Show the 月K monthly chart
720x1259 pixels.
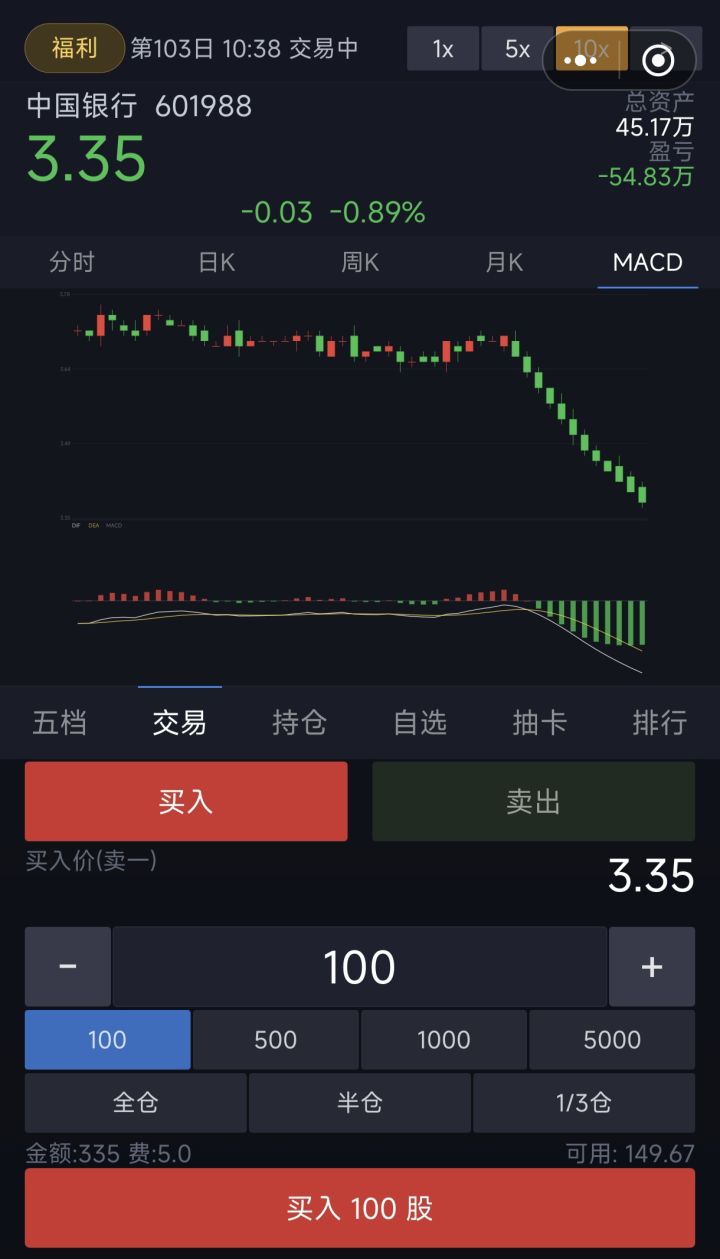click(x=504, y=262)
